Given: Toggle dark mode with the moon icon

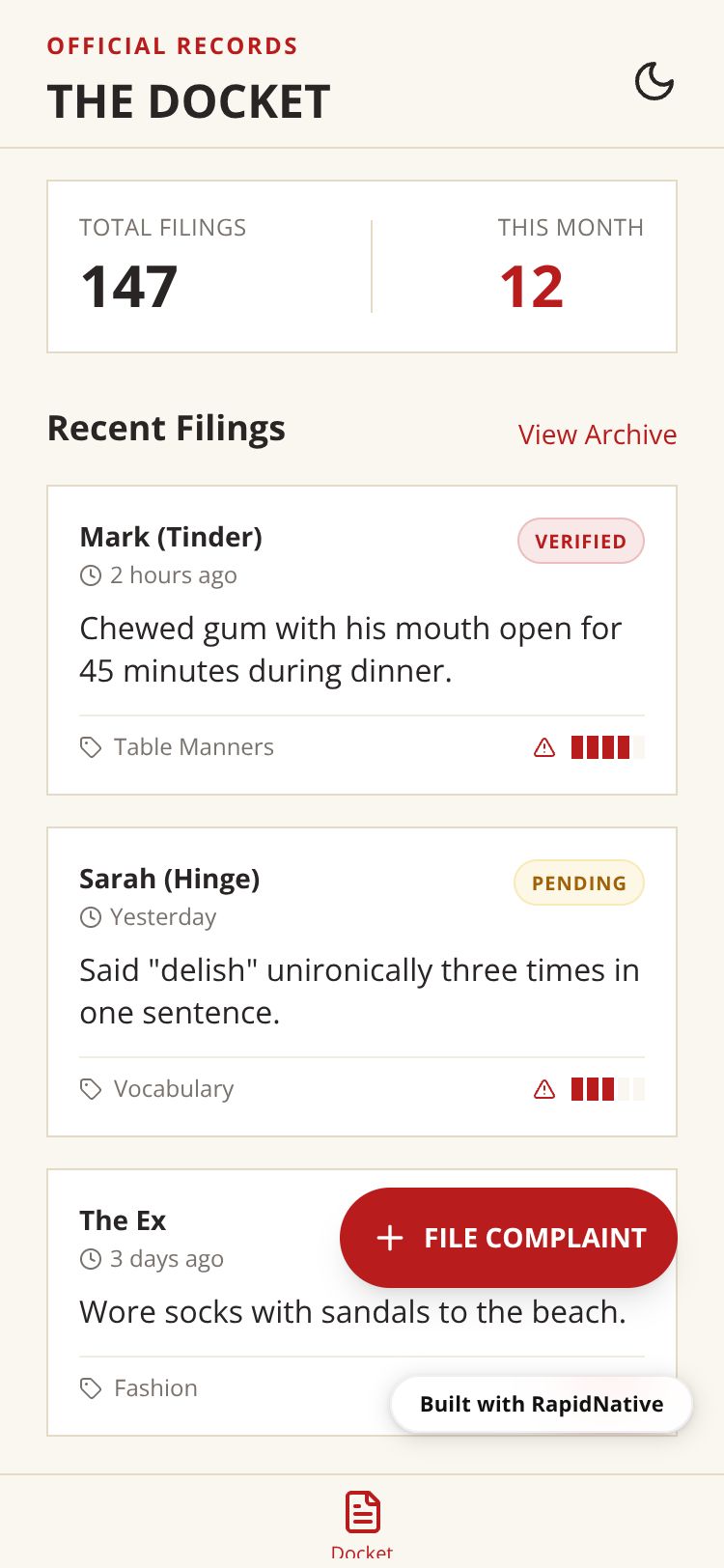Looking at the screenshot, I should pyautogui.click(x=654, y=81).
